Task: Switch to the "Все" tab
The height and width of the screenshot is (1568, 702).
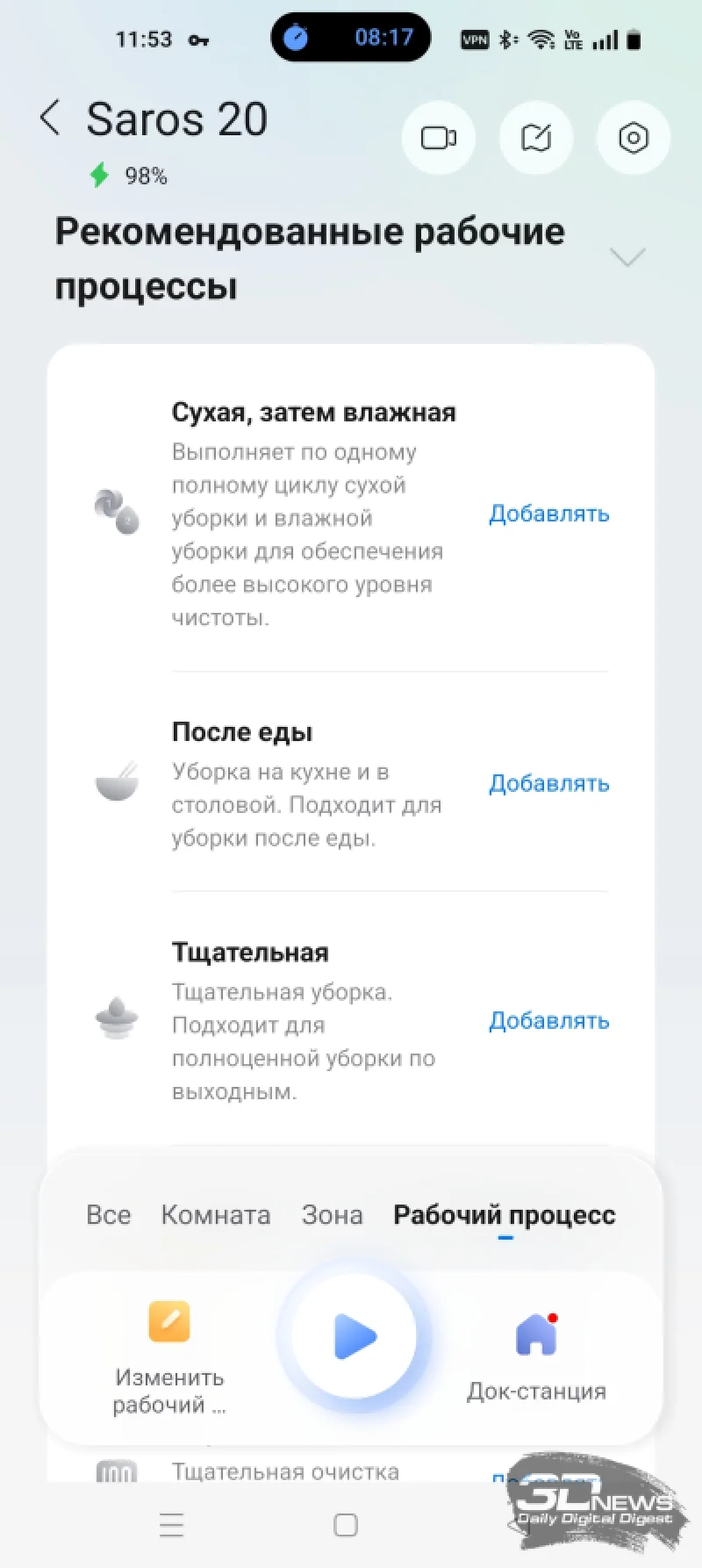Action: pyautogui.click(x=109, y=1215)
